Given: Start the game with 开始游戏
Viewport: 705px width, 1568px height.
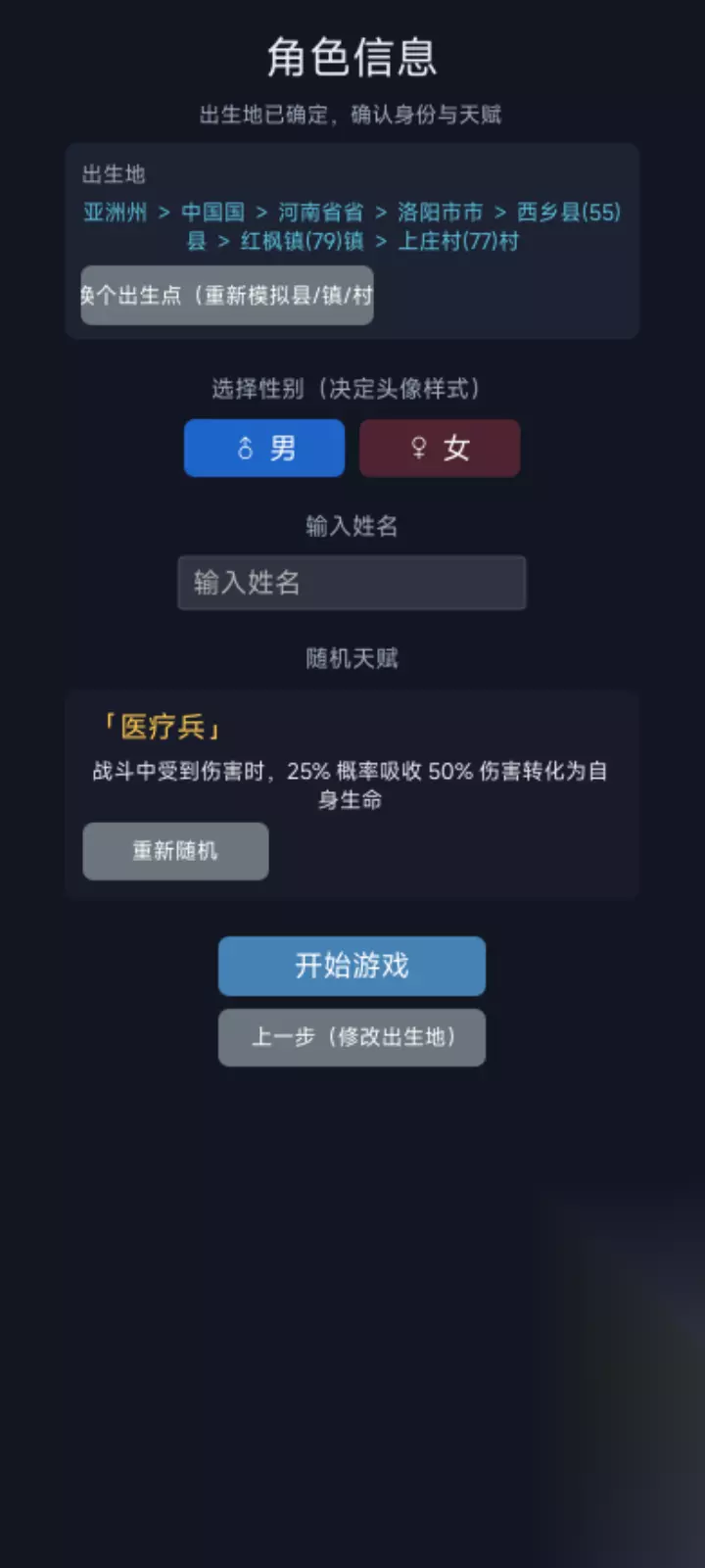Looking at the screenshot, I should point(352,966).
